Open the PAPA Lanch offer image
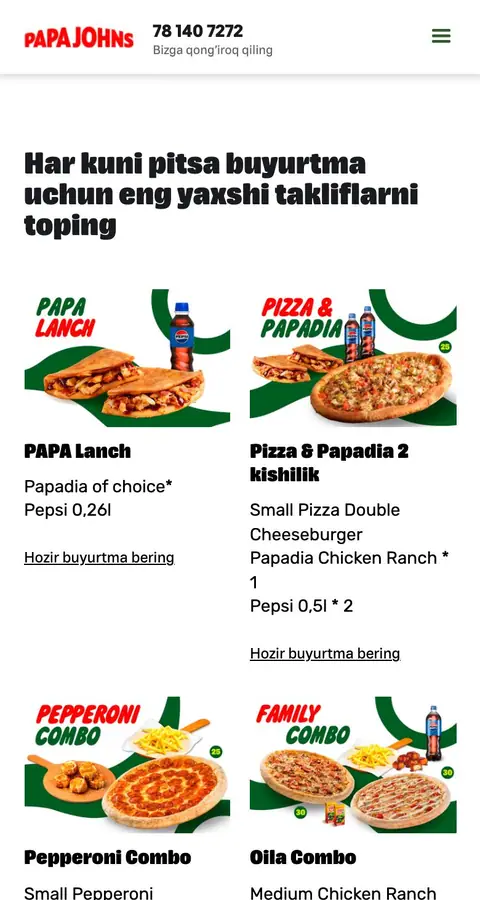 tap(127, 358)
